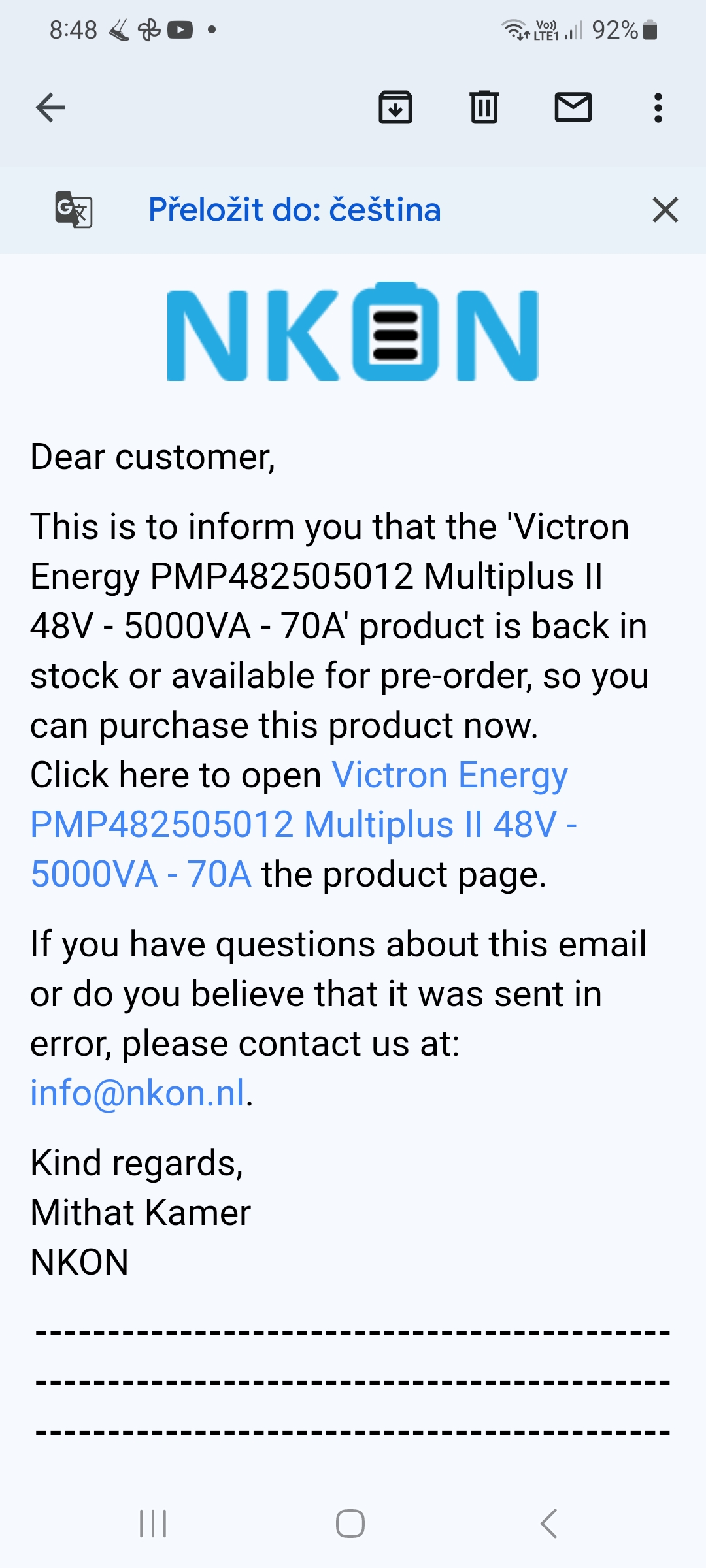Screen dimensions: 706x1568
Task: Mark the email as unread
Action: (573, 108)
